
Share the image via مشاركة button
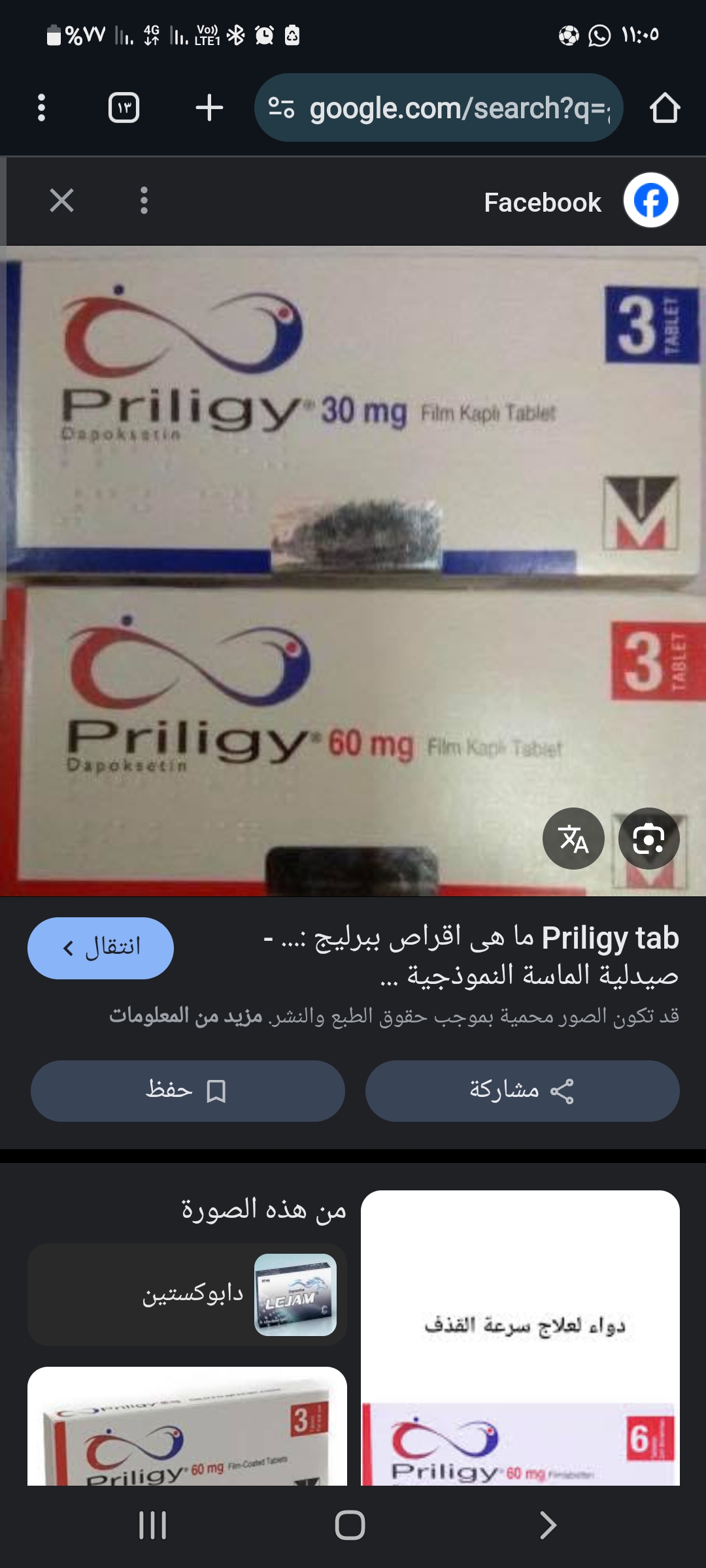click(522, 1090)
